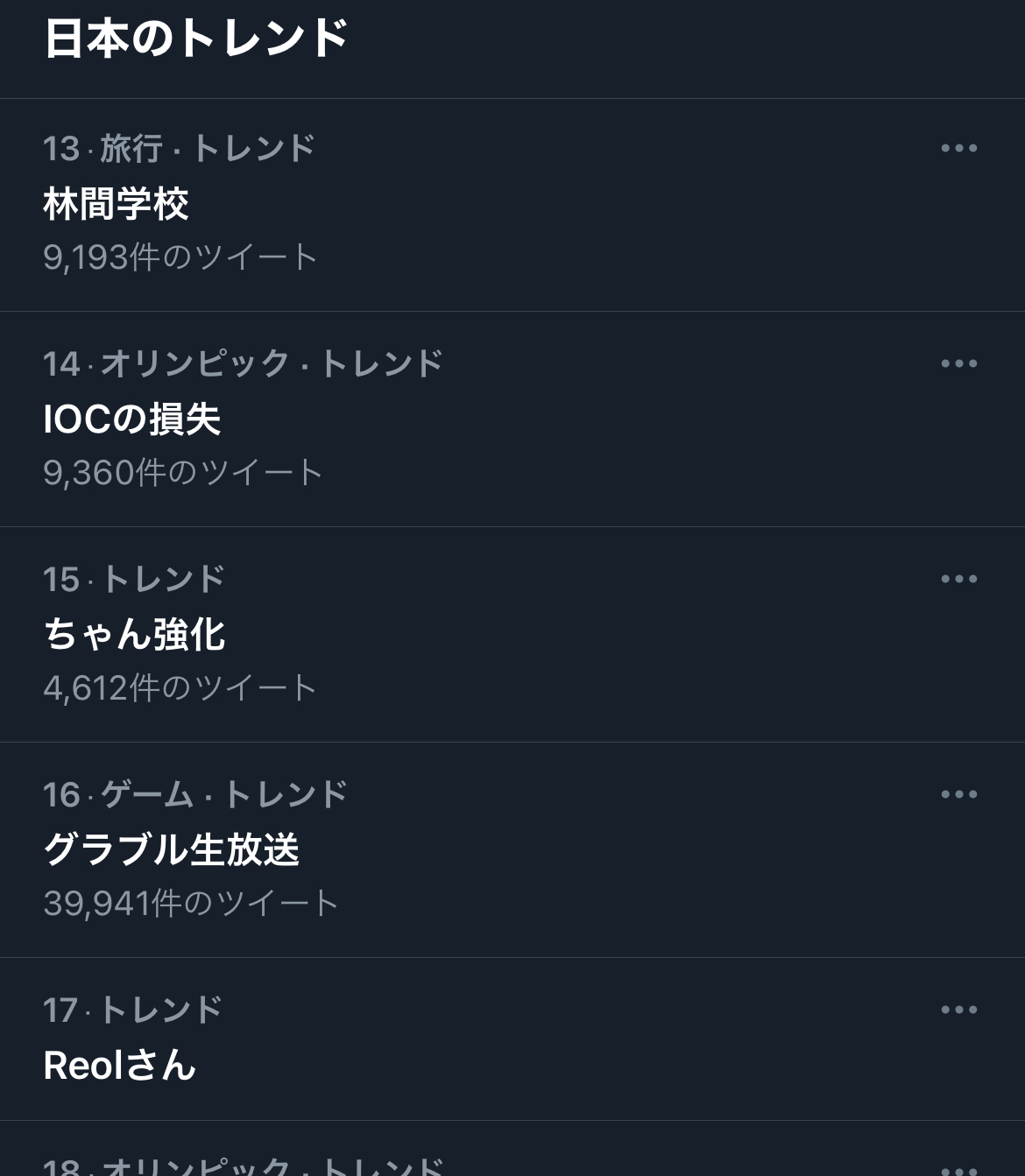
Task: Go to the Reolさん trend
Action: click(x=120, y=1066)
